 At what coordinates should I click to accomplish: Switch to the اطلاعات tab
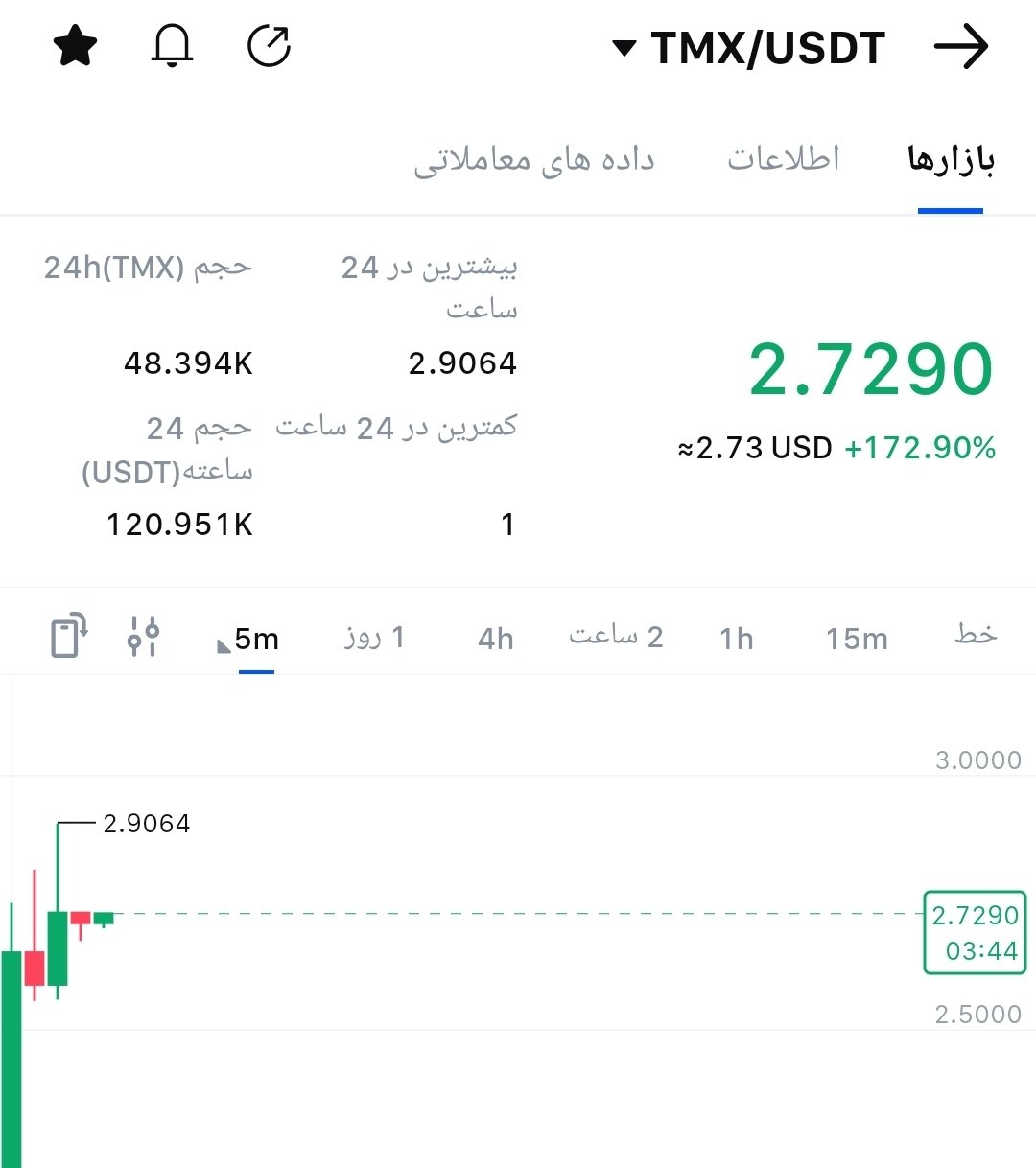pyautogui.click(x=783, y=159)
